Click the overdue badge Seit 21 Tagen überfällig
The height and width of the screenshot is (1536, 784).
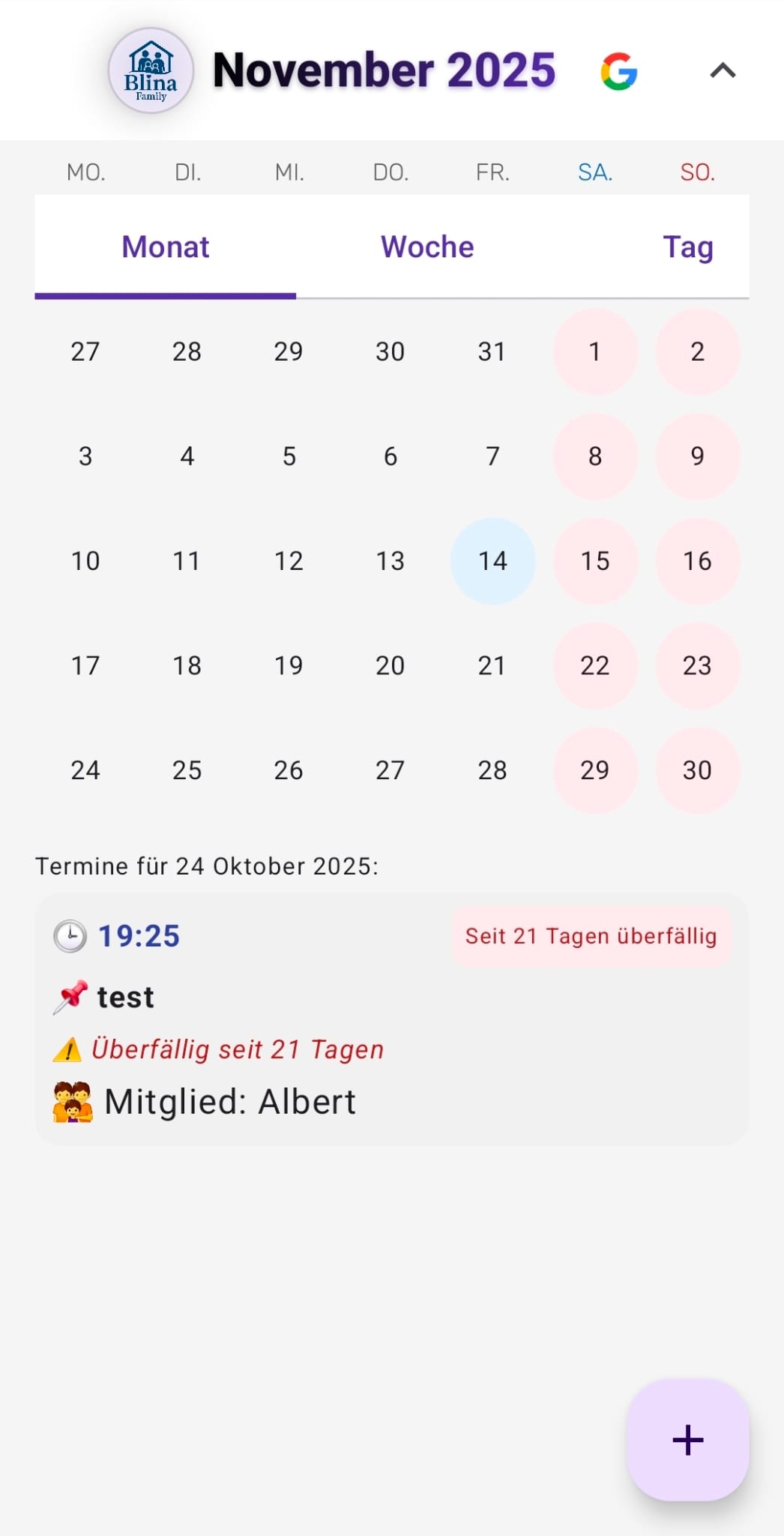[591, 935]
